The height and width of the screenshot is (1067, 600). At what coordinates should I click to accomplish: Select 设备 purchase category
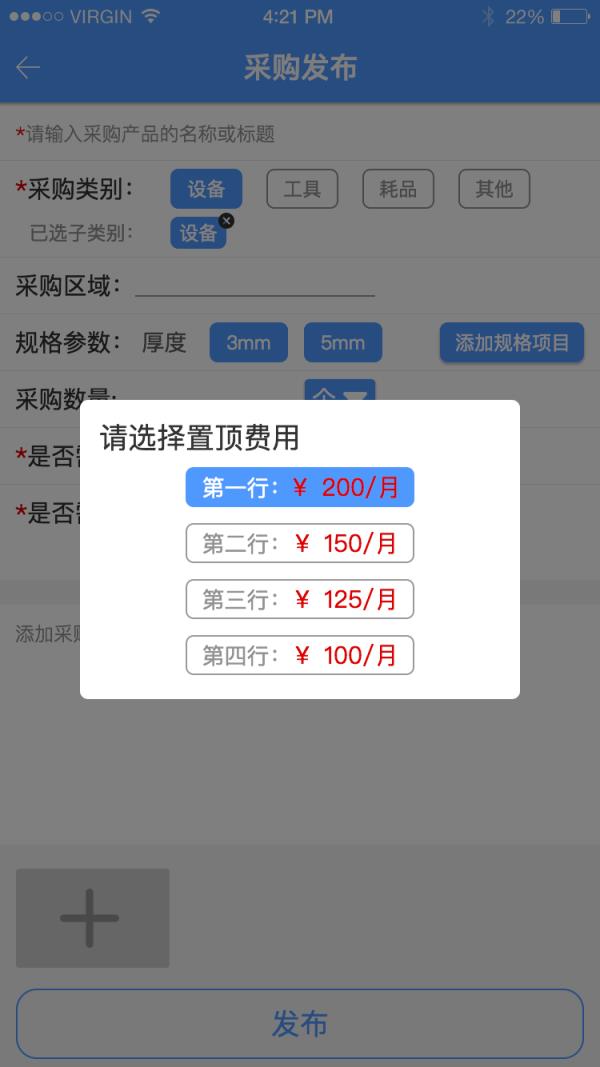(206, 189)
